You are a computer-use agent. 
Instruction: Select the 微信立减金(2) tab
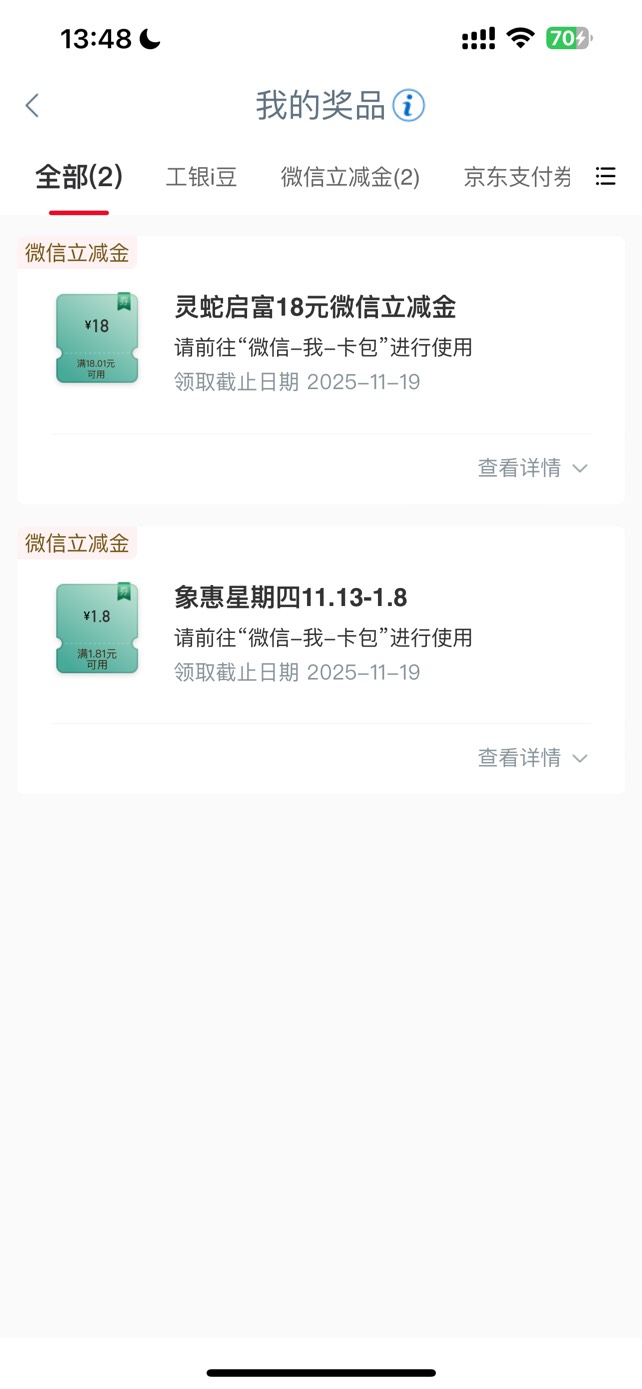(350, 178)
